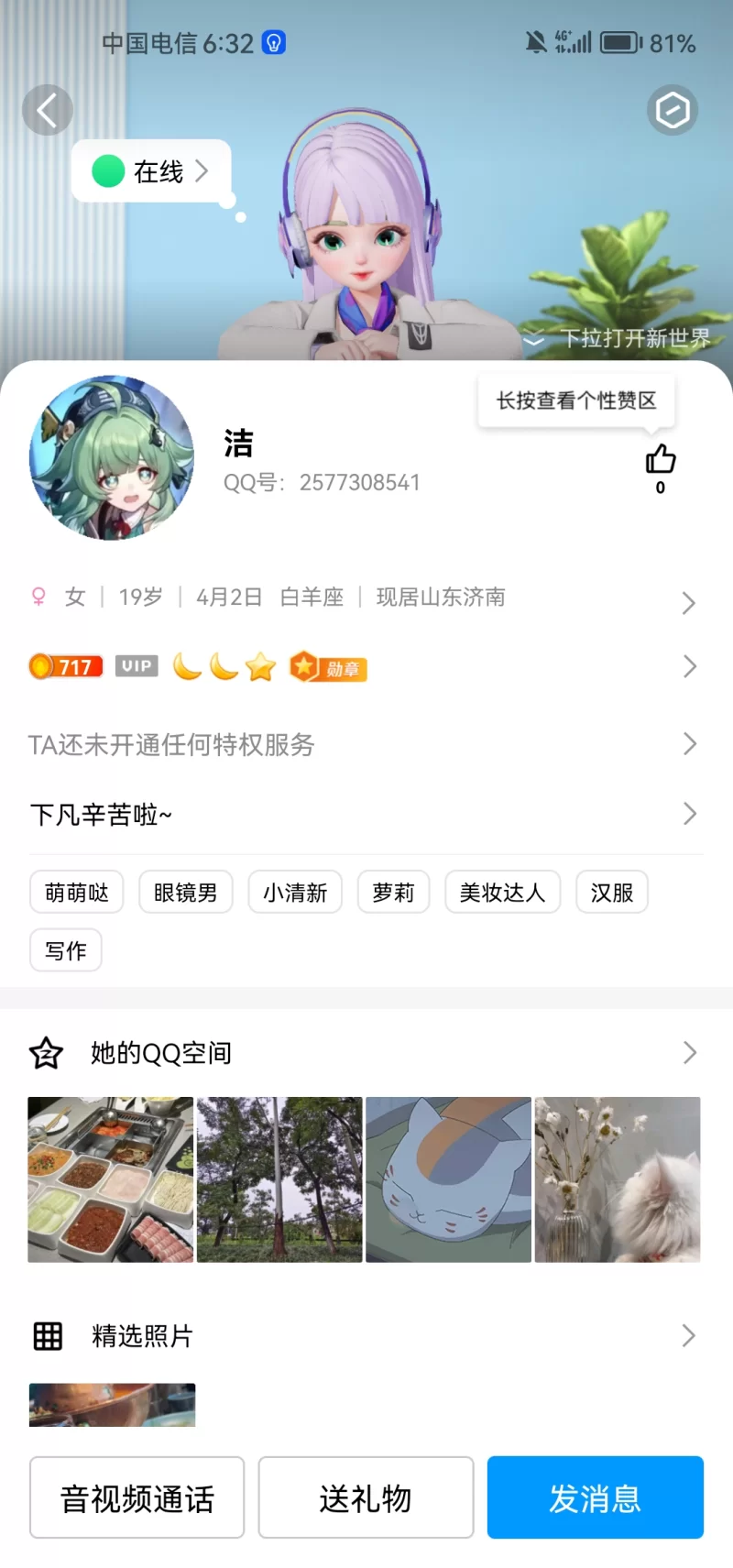Tap 发消息 to send a message
This screenshot has width=733, height=1568.
(x=595, y=1497)
